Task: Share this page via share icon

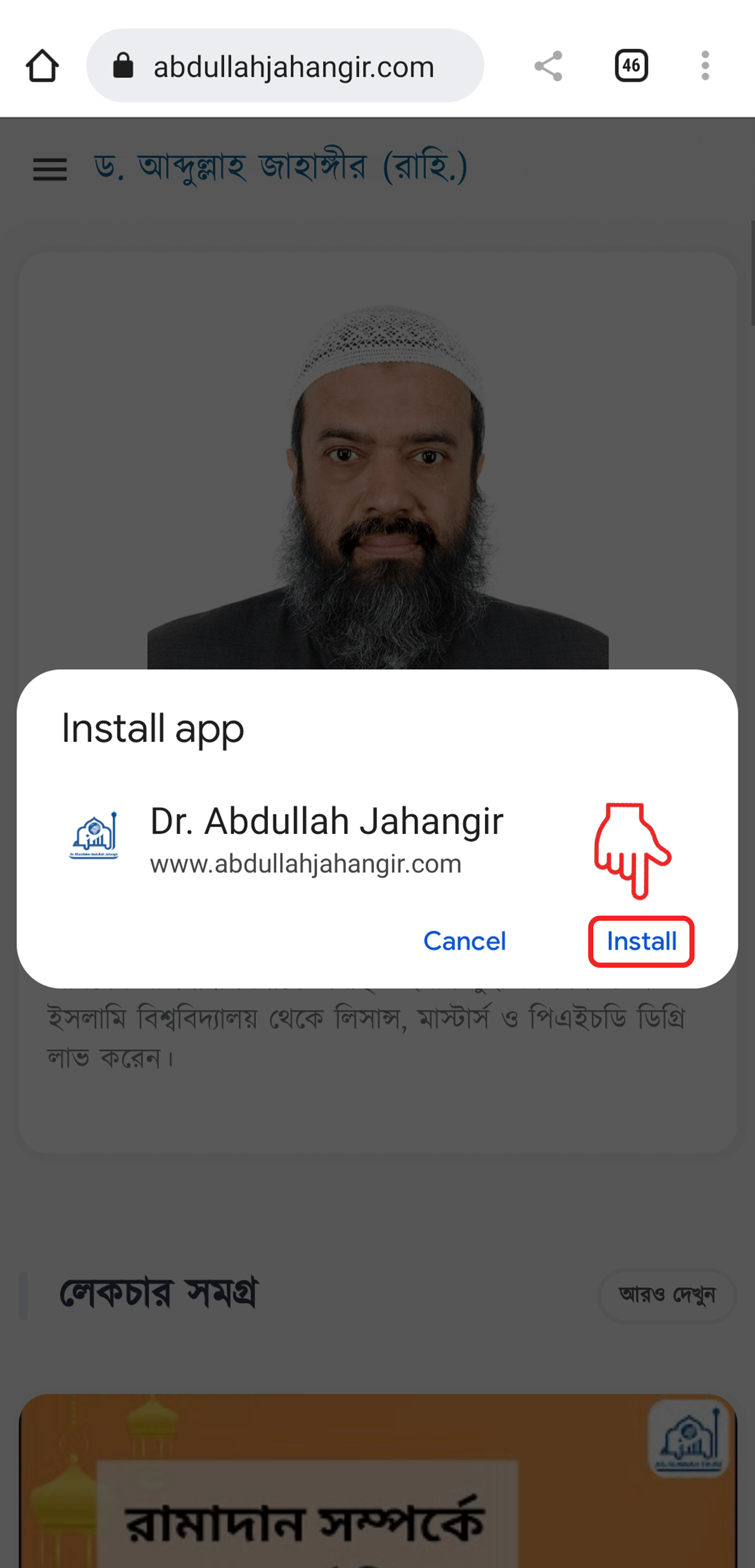Action: click(548, 66)
